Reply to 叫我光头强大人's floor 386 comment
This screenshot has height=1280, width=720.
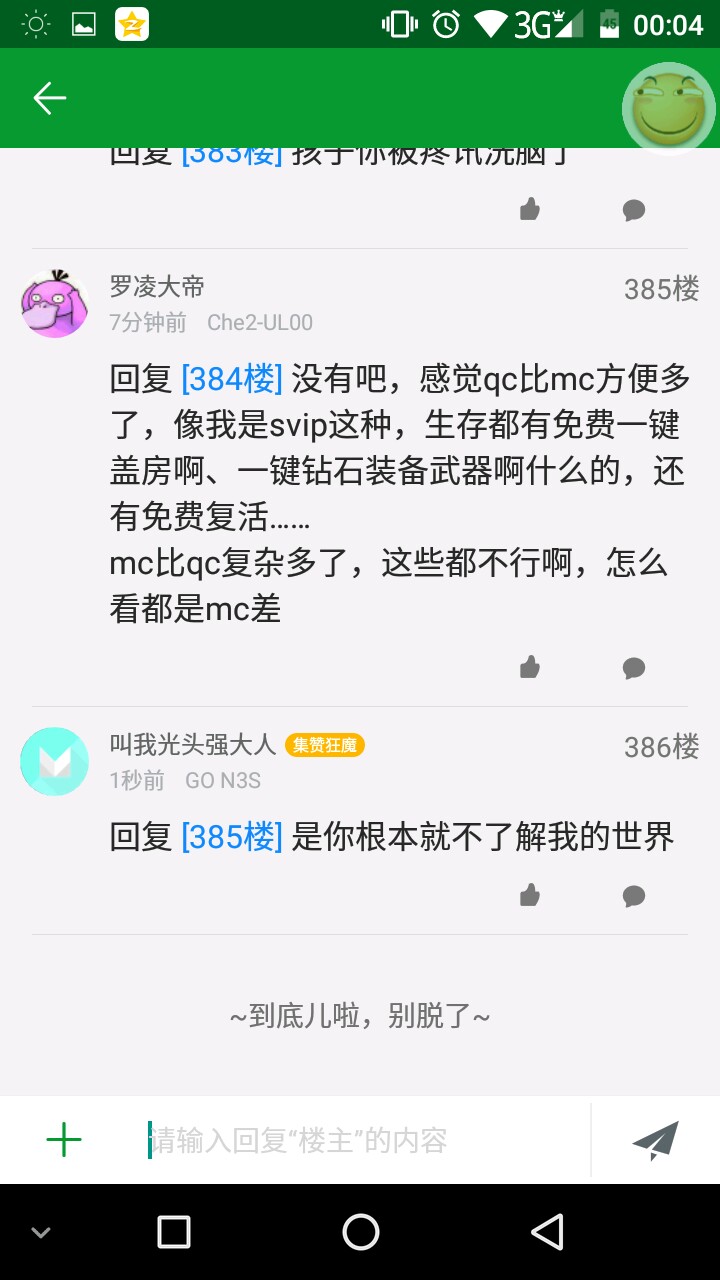pos(634,895)
